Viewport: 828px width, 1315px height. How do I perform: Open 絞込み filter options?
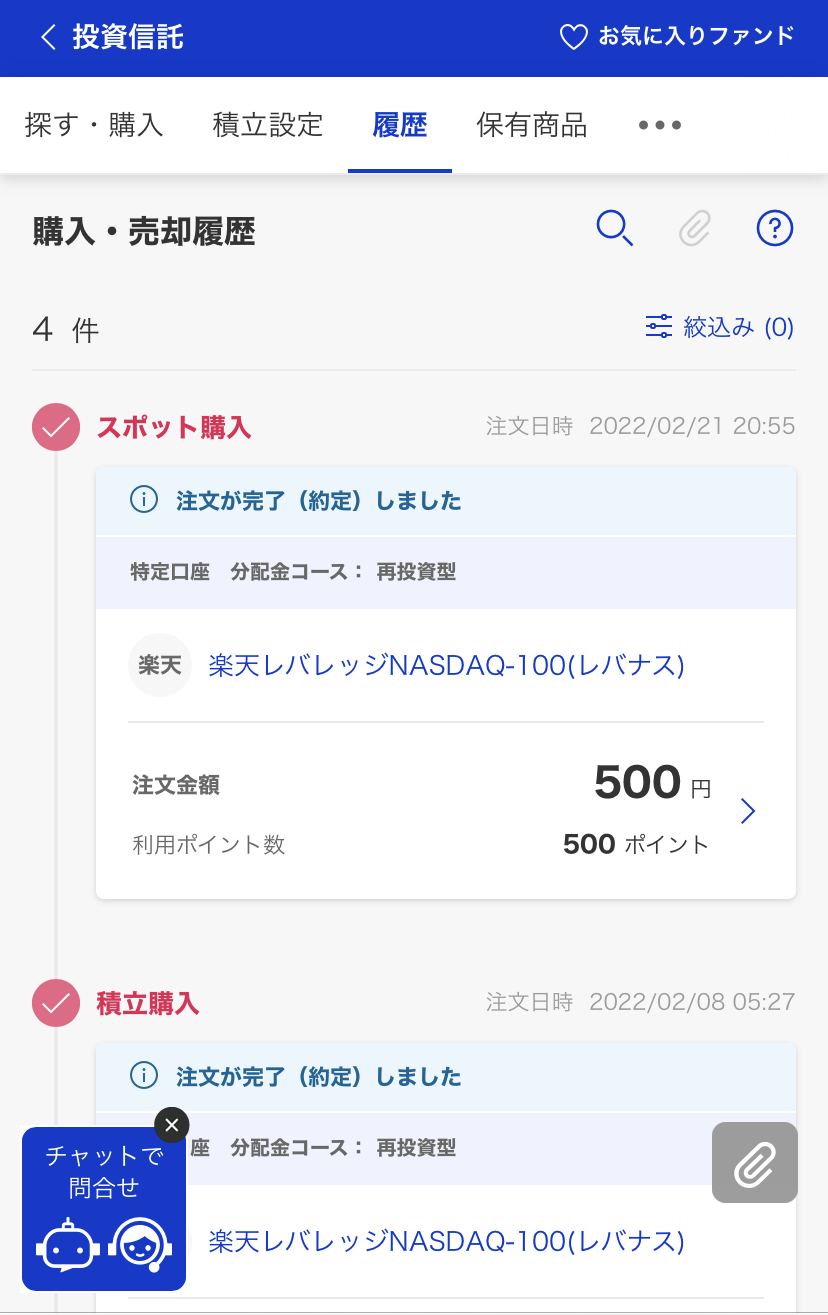720,327
